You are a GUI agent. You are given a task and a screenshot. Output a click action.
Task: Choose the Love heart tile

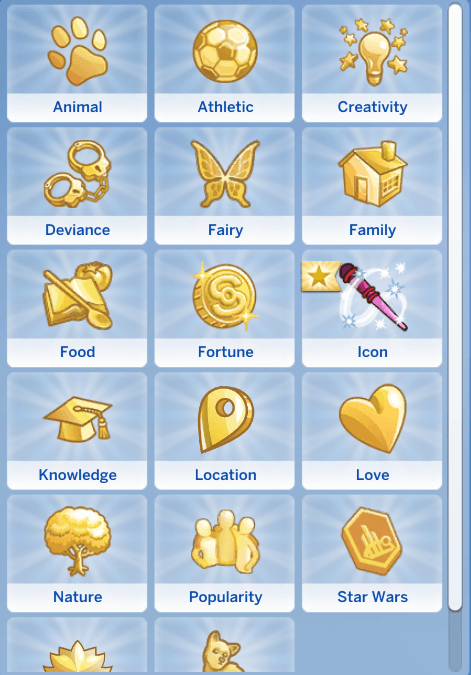372,431
